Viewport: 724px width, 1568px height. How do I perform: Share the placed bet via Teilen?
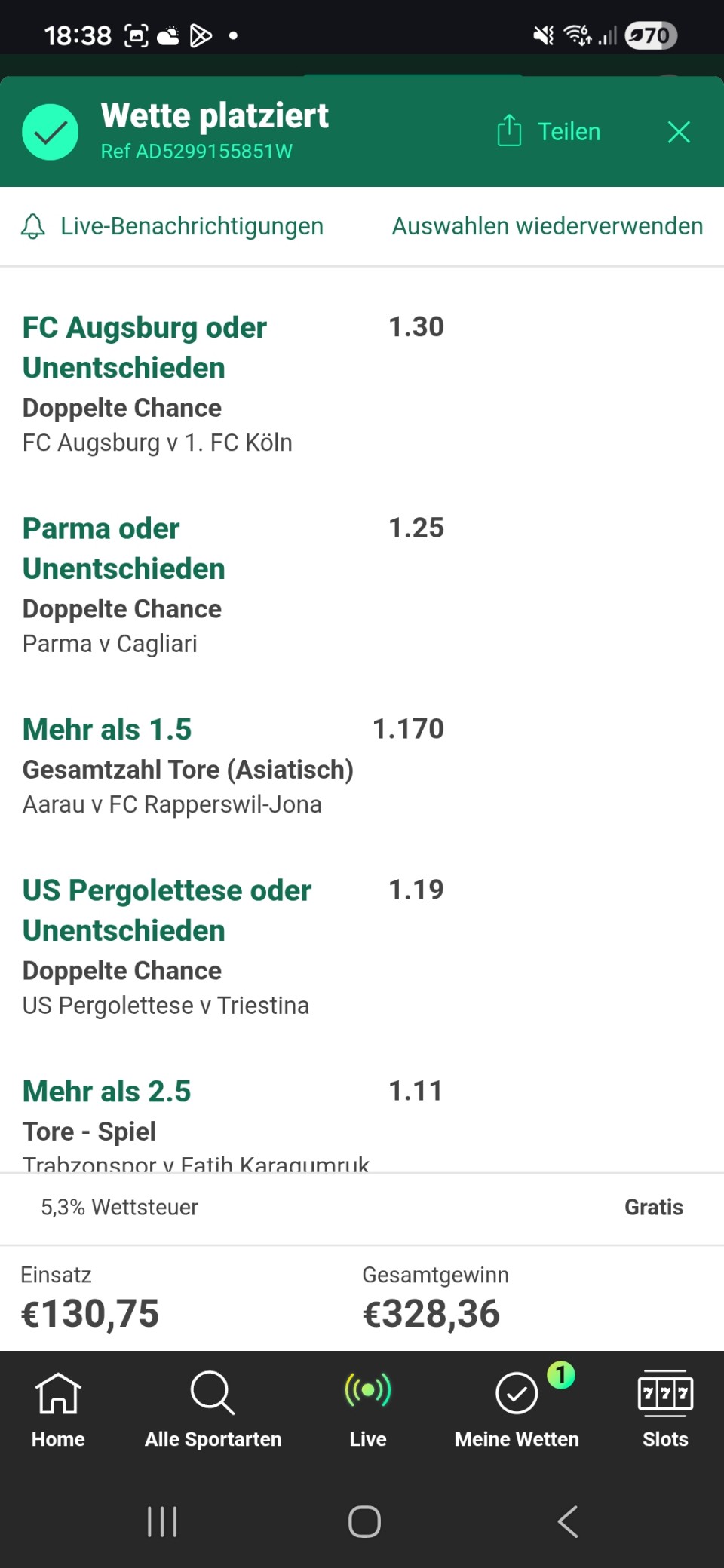549,131
